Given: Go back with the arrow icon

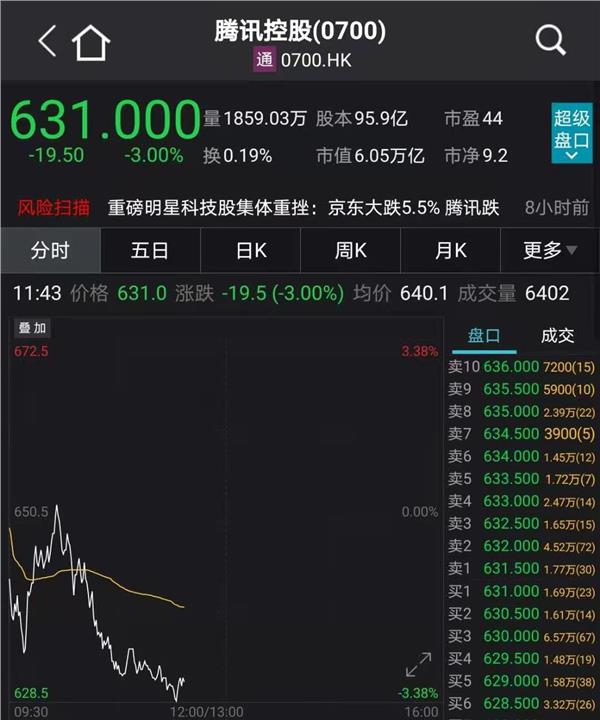Looking at the screenshot, I should 47,41.
